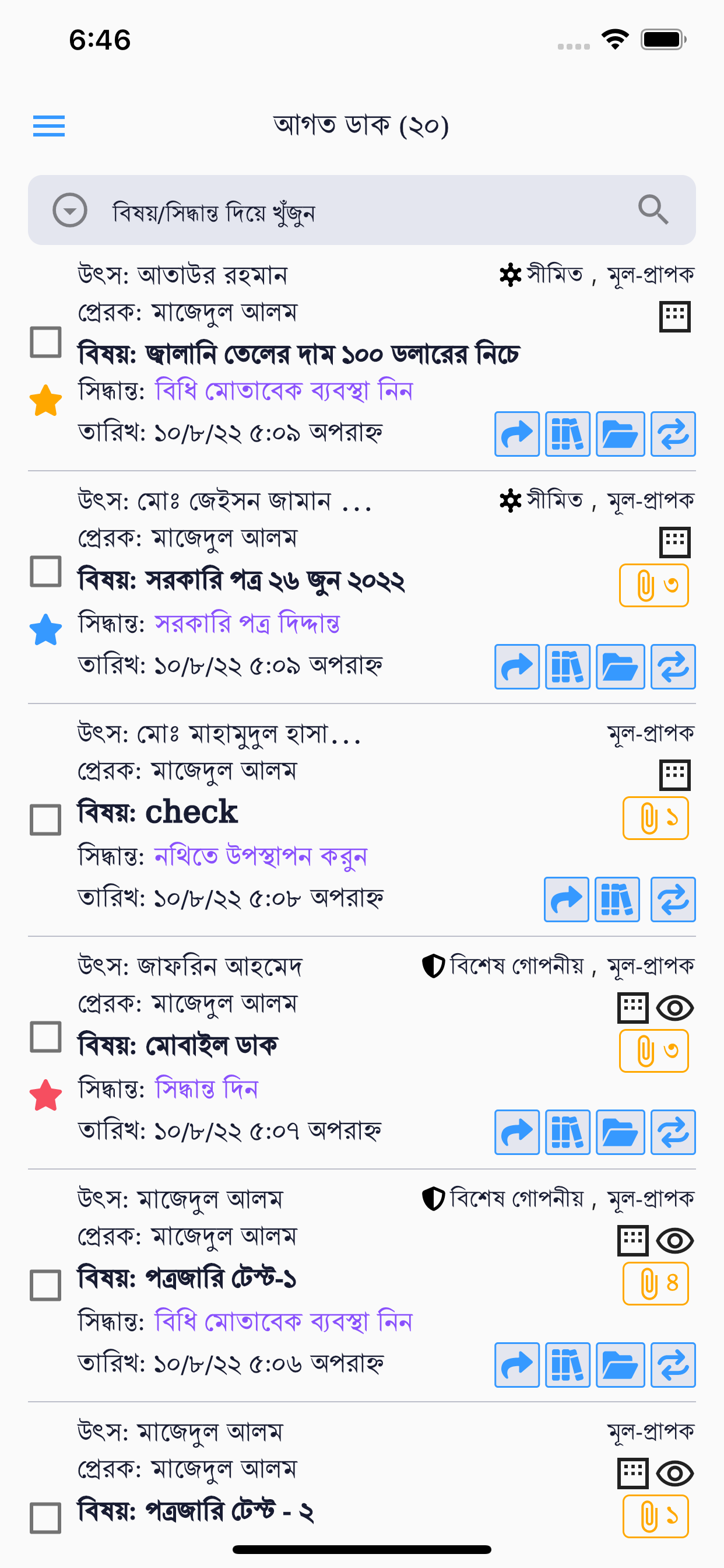Viewport: 724px width, 1568px height.
Task: Click the refresh icon on the check mail
Action: 672,900
